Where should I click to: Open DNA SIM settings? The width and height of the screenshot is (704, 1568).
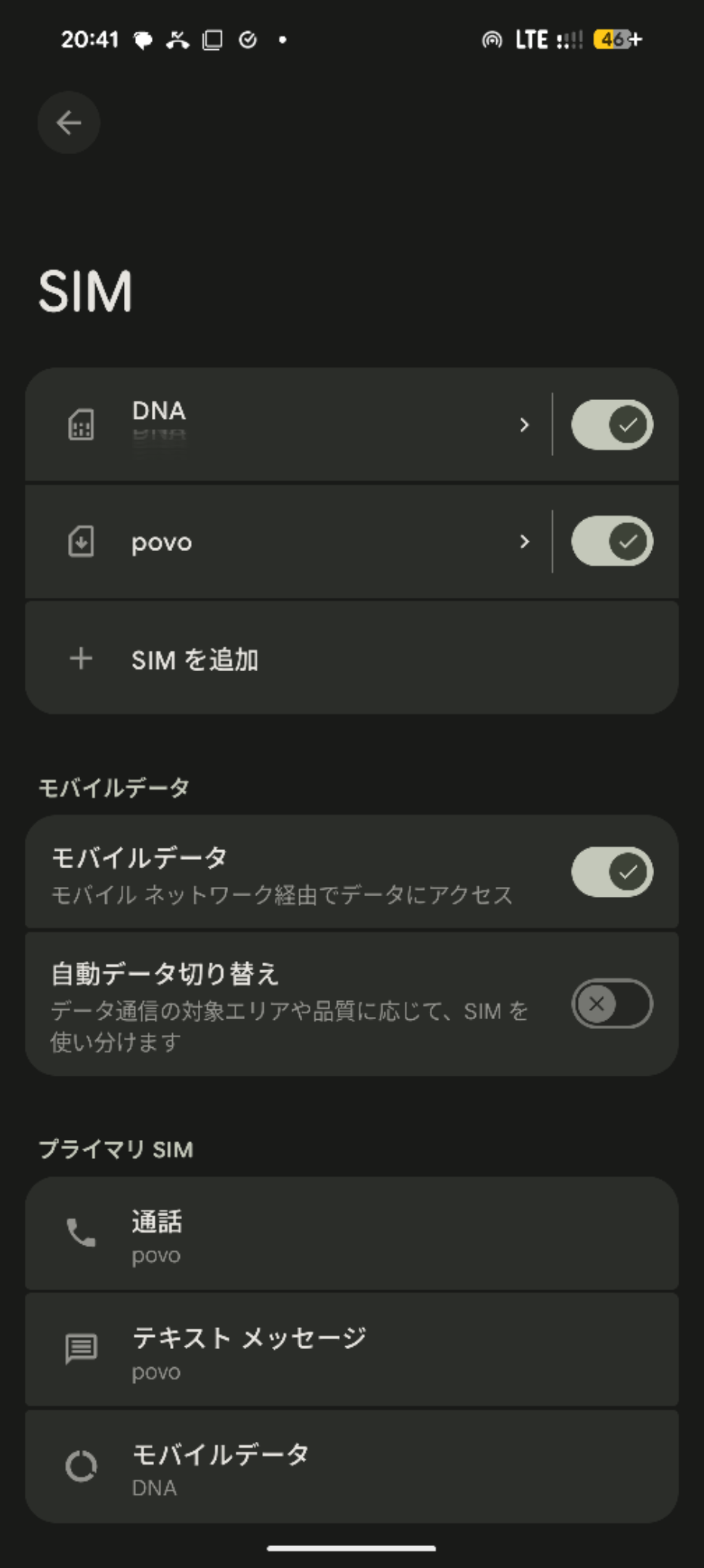pyautogui.click(x=287, y=424)
